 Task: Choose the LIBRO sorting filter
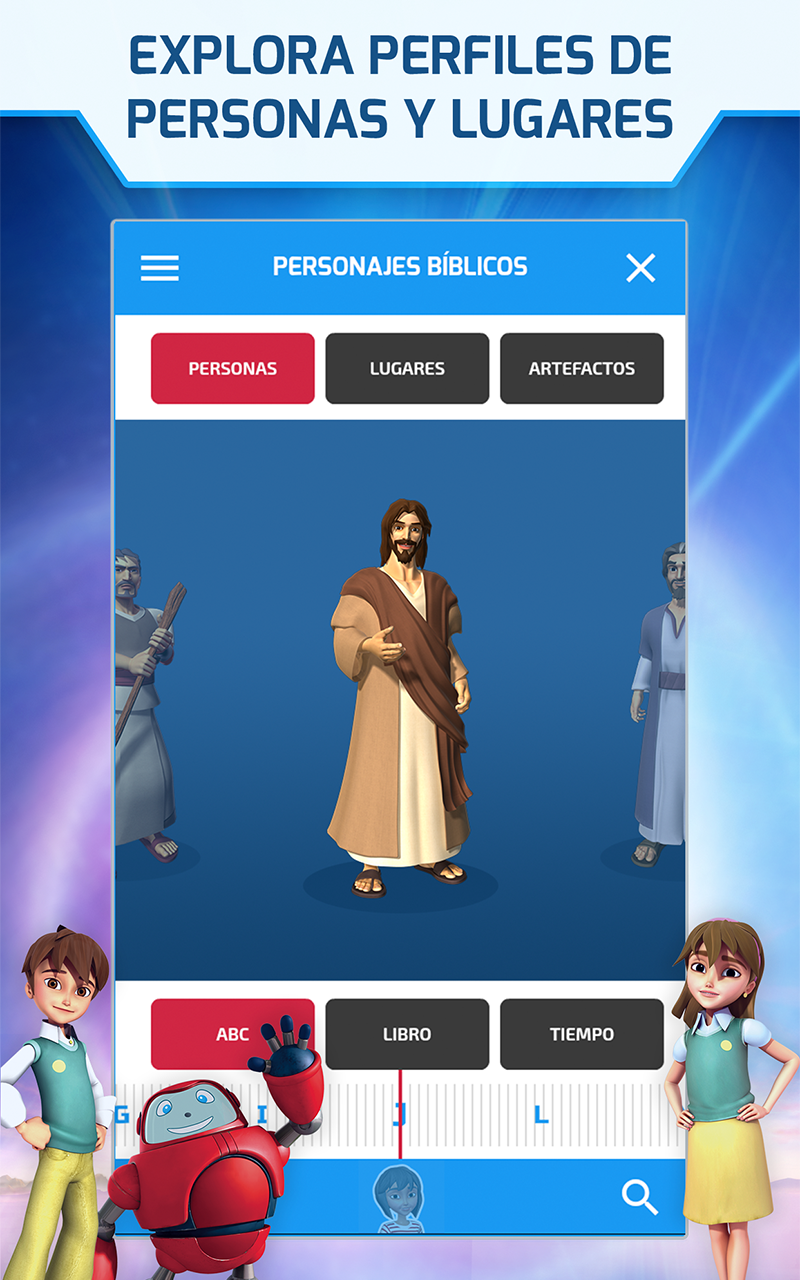407,1034
